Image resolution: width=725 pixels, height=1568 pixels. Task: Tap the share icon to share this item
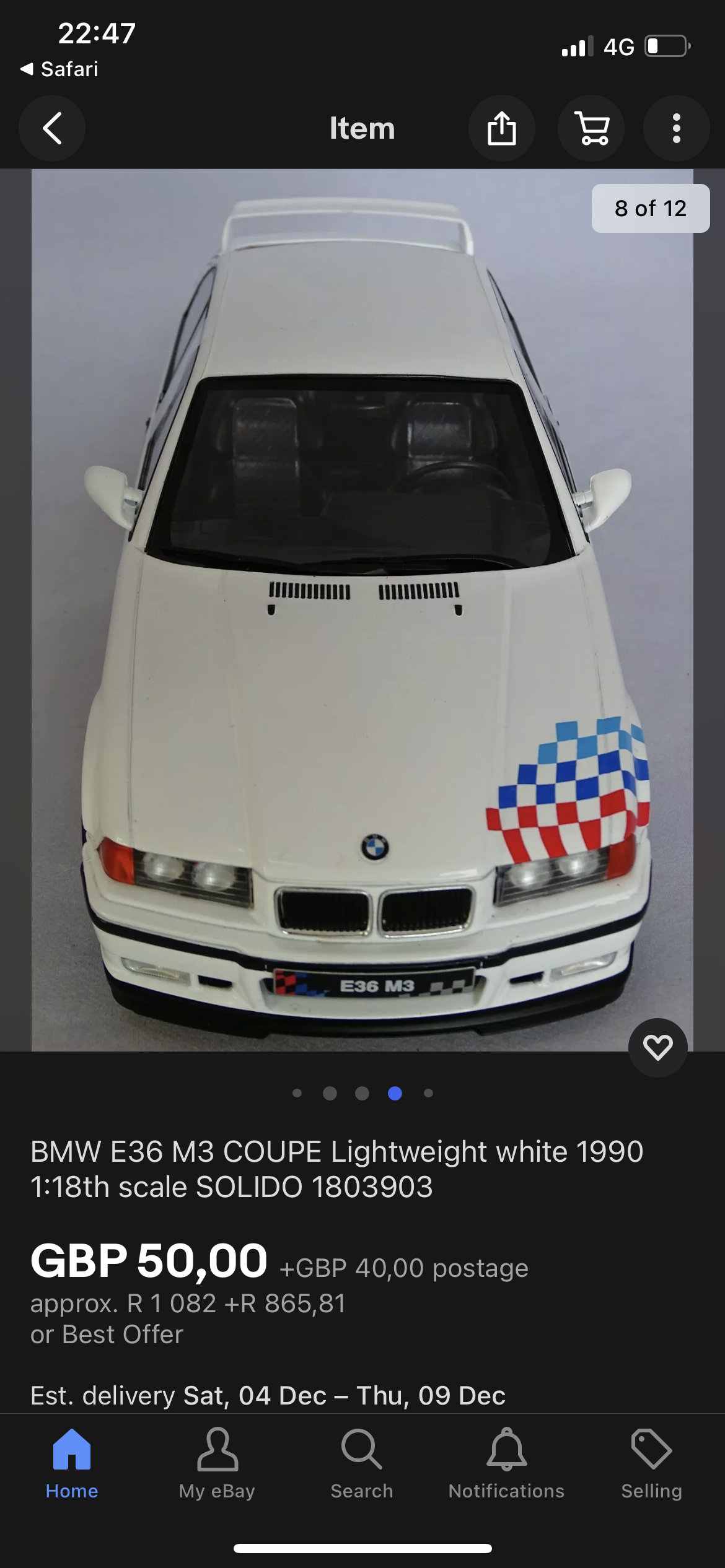click(x=502, y=128)
